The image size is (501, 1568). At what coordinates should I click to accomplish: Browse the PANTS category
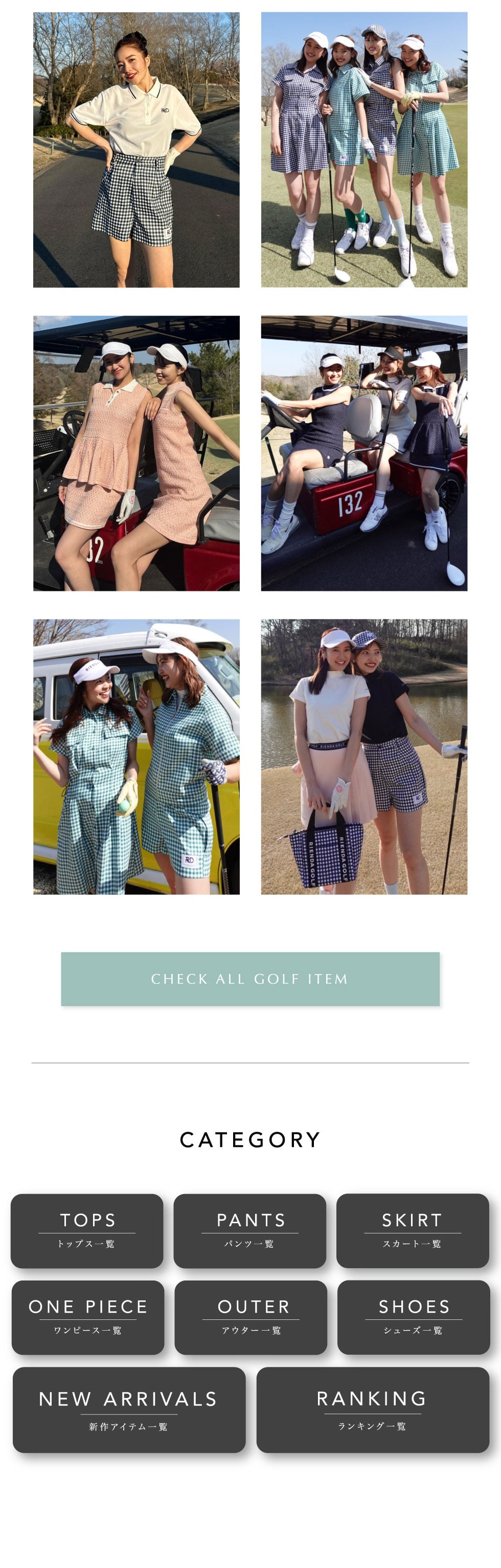(x=250, y=1230)
